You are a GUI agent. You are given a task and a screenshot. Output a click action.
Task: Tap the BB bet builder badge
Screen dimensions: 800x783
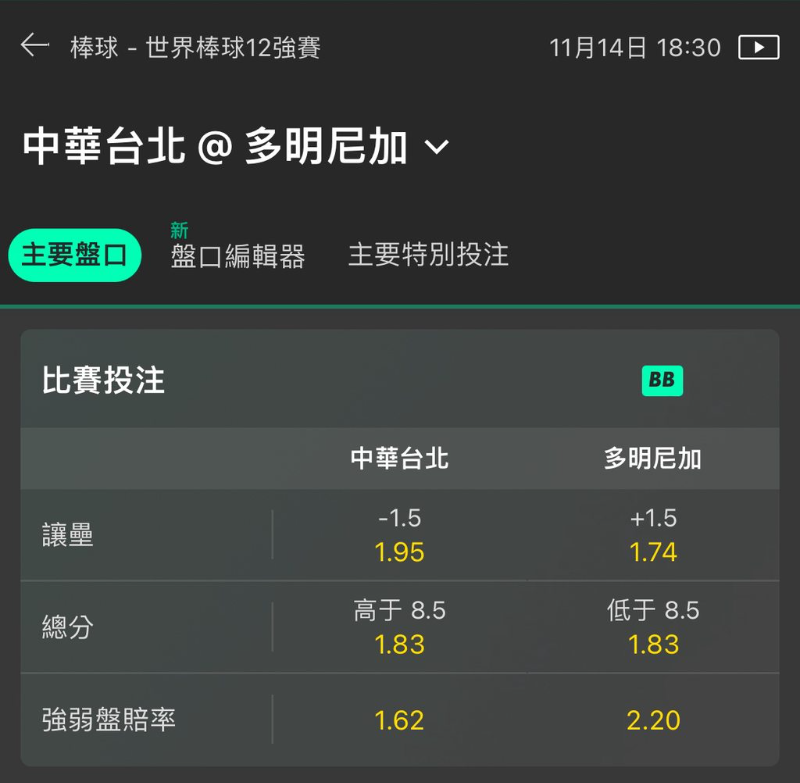coord(662,380)
